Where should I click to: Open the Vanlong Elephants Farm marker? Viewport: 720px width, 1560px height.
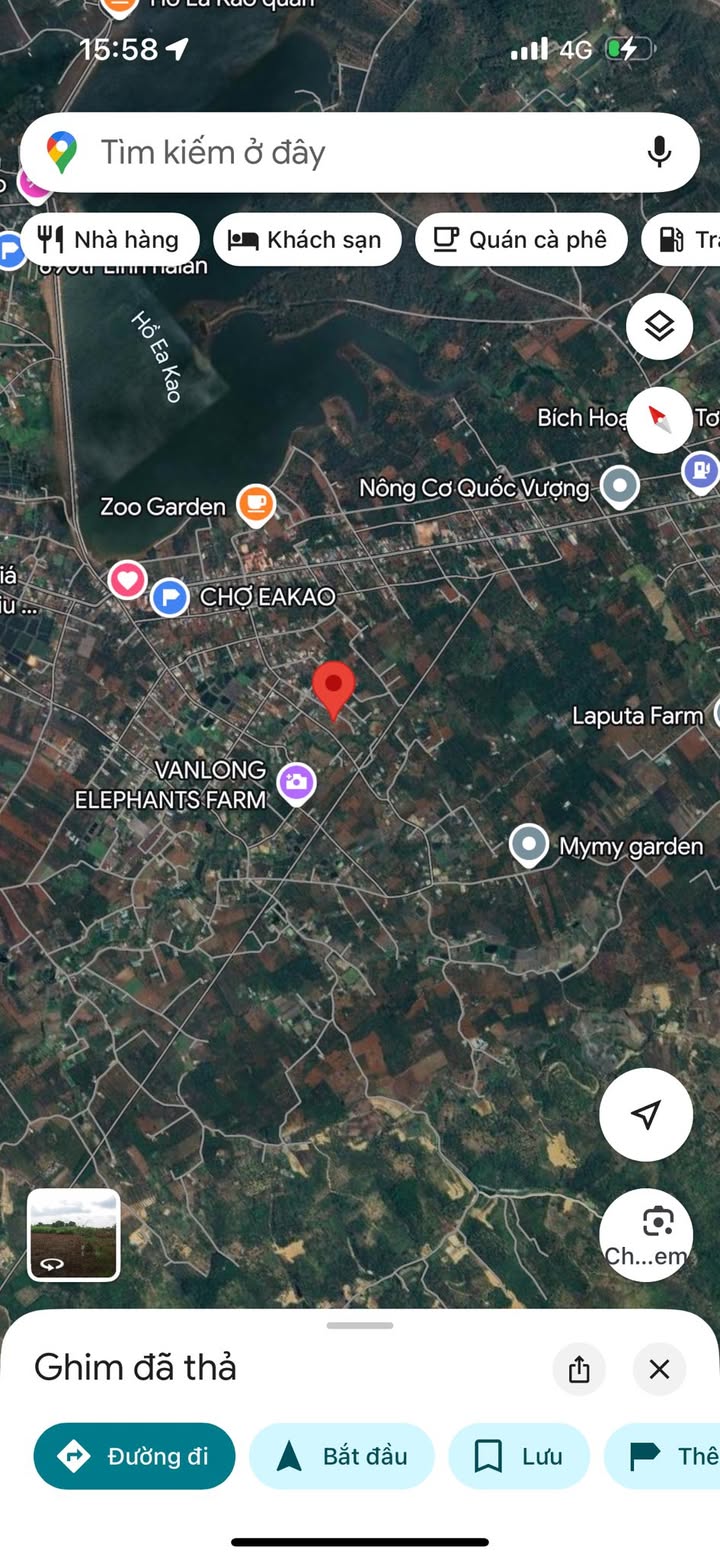pyautogui.click(x=296, y=783)
